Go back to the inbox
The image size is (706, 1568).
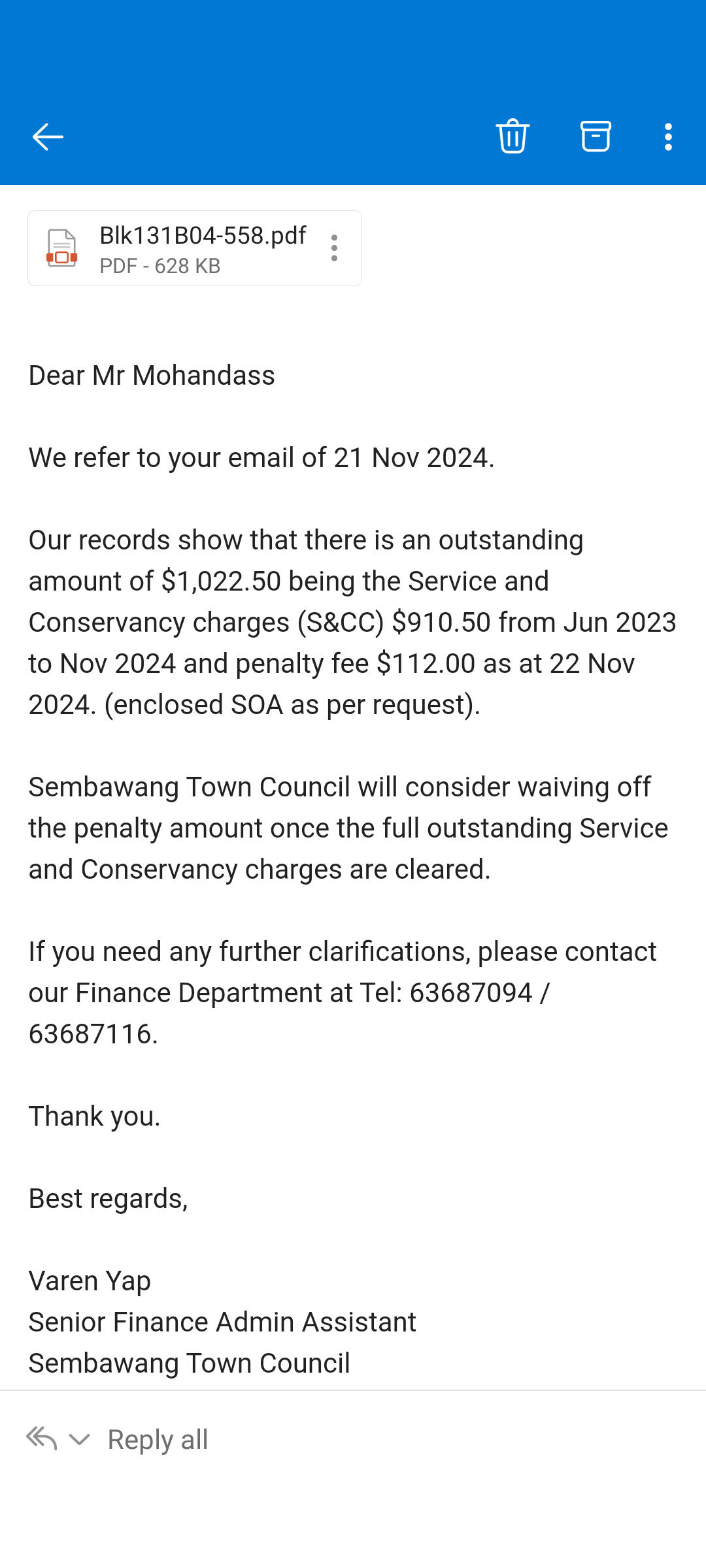coord(48,137)
